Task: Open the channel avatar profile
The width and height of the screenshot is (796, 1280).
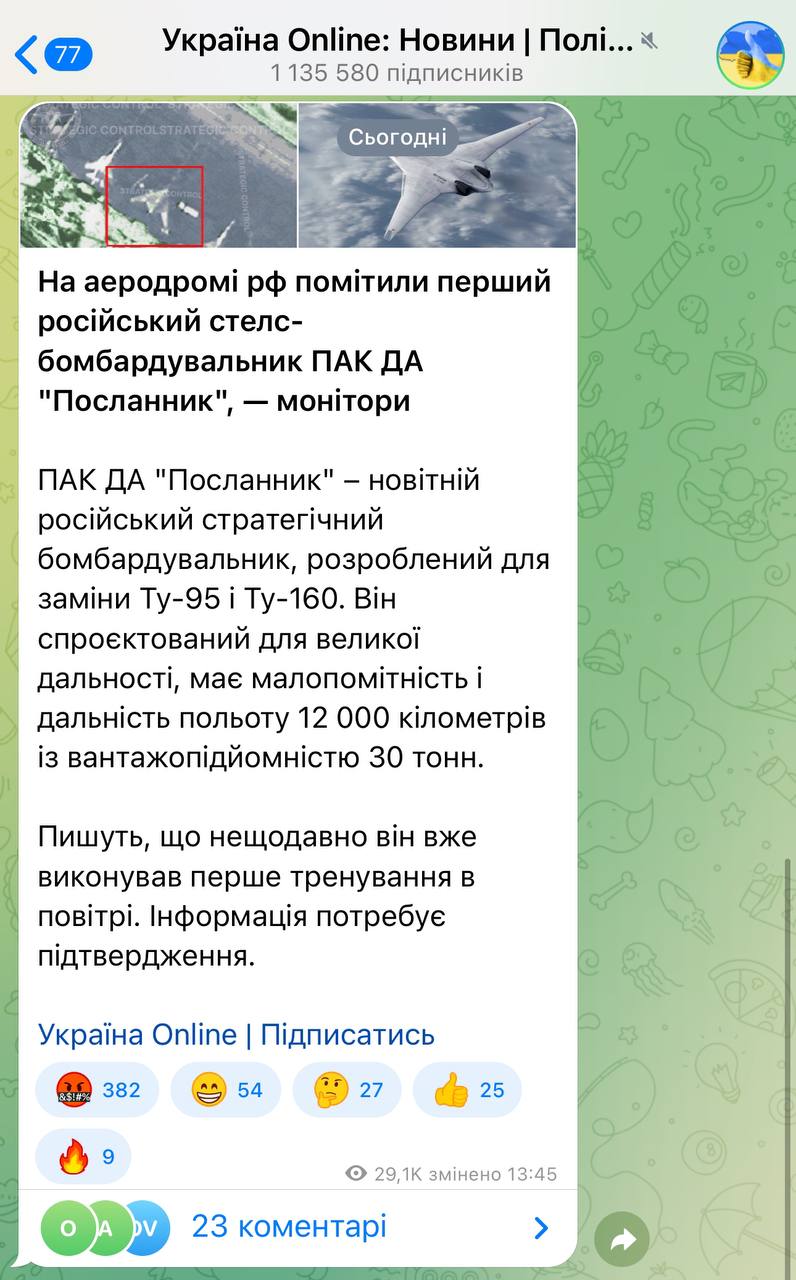Action: point(749,53)
